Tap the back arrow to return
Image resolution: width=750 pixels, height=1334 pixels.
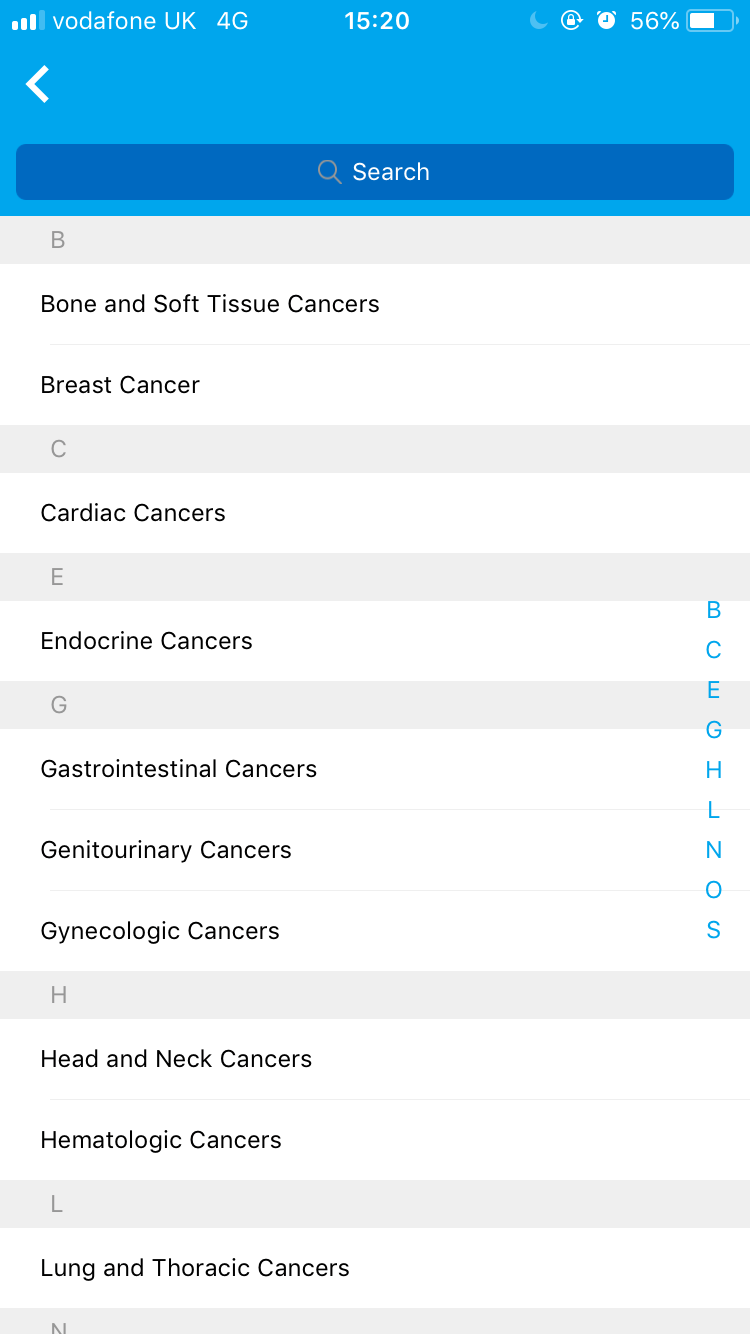(36, 84)
